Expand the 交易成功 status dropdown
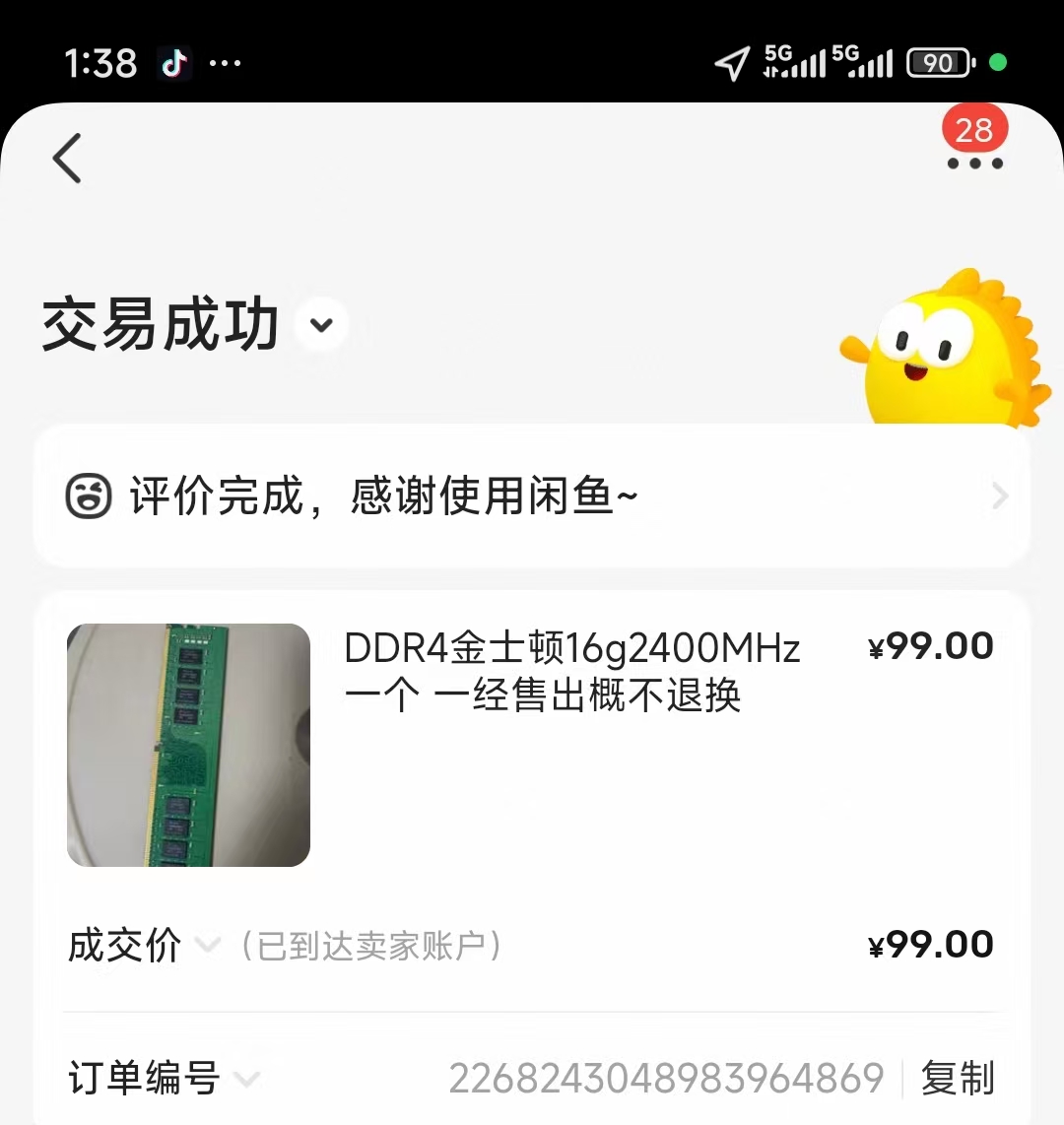This screenshot has height=1125, width=1064. pos(322,325)
